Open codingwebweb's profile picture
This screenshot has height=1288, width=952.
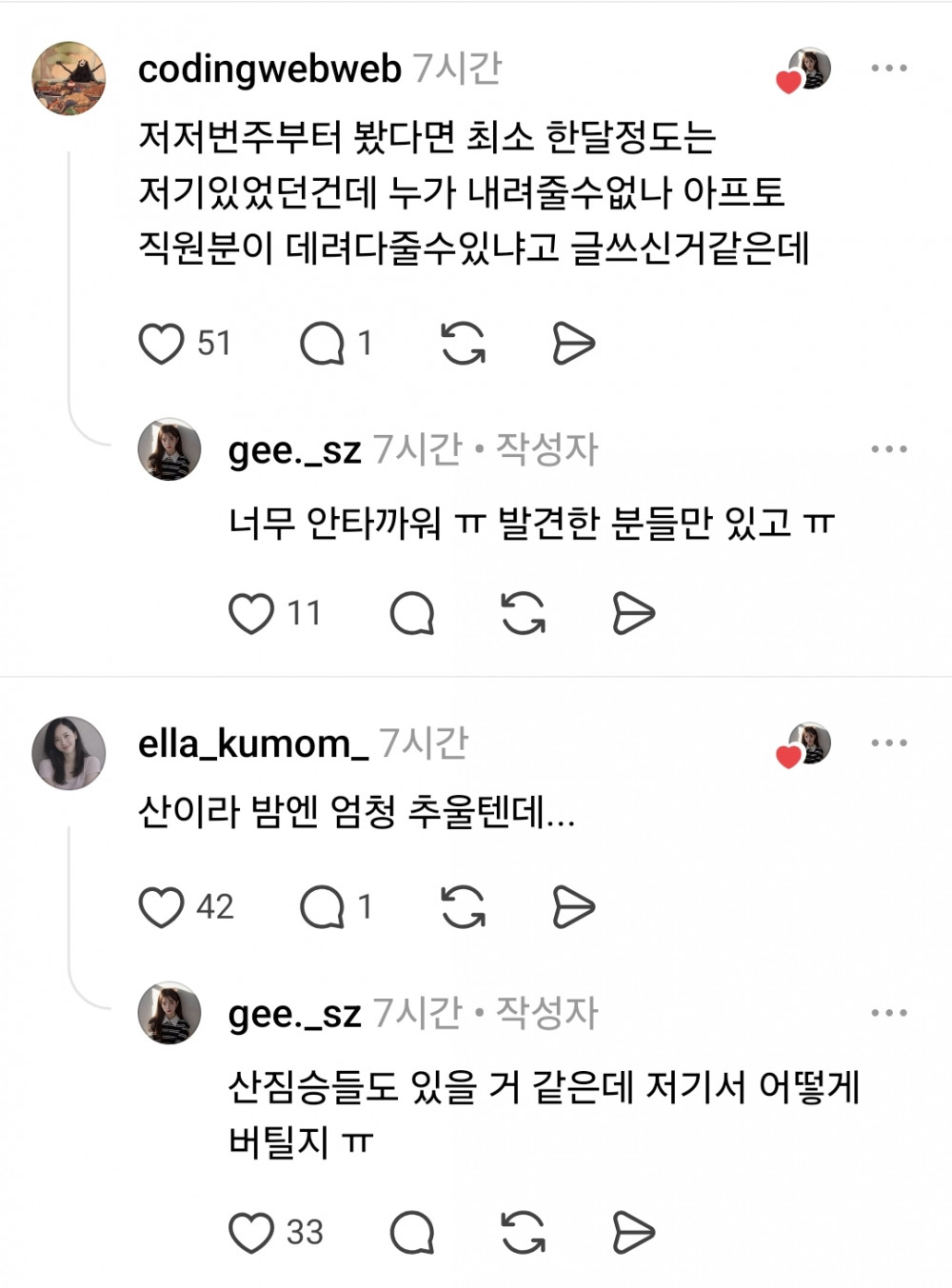[x=69, y=78]
